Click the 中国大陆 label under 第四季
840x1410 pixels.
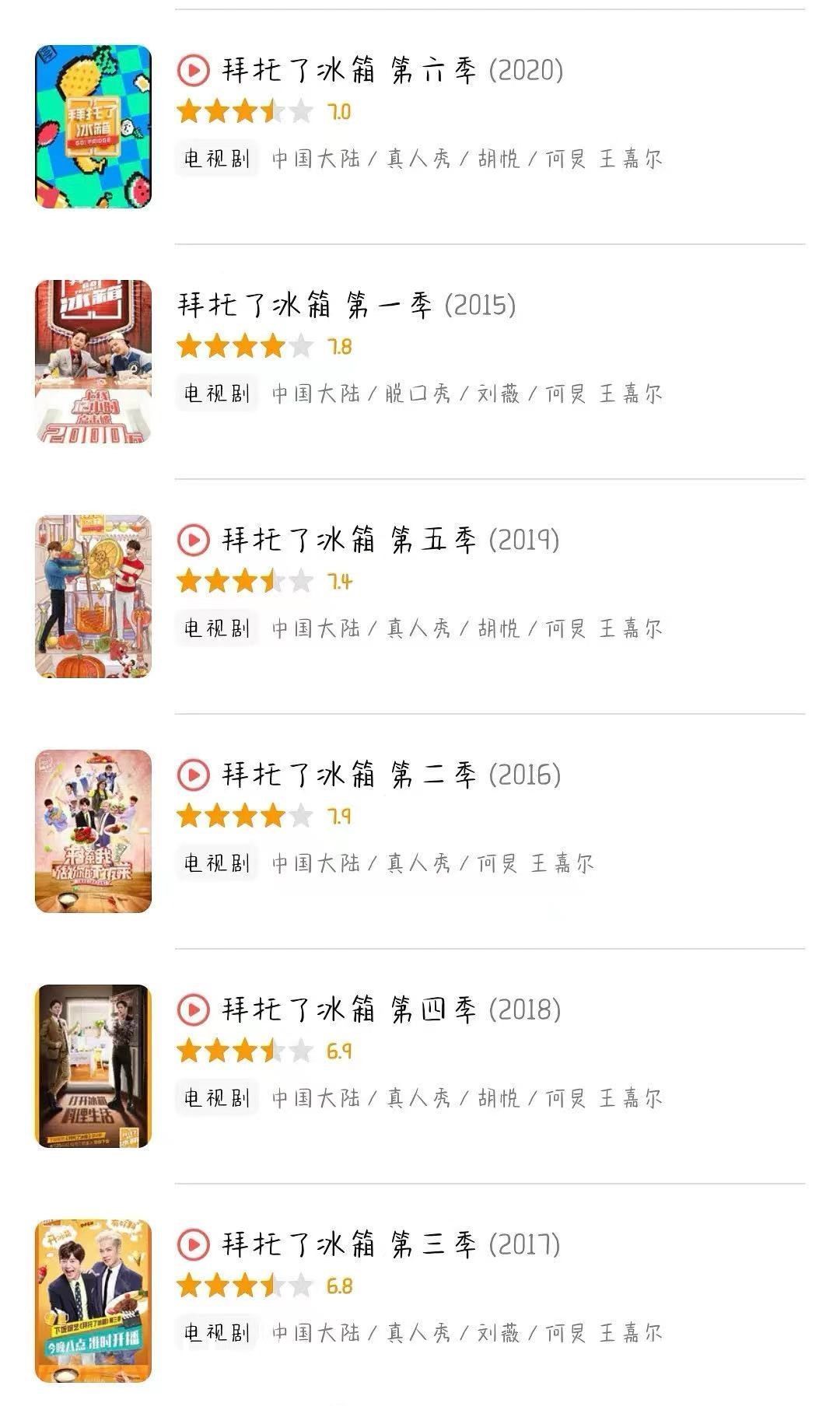point(317,1098)
